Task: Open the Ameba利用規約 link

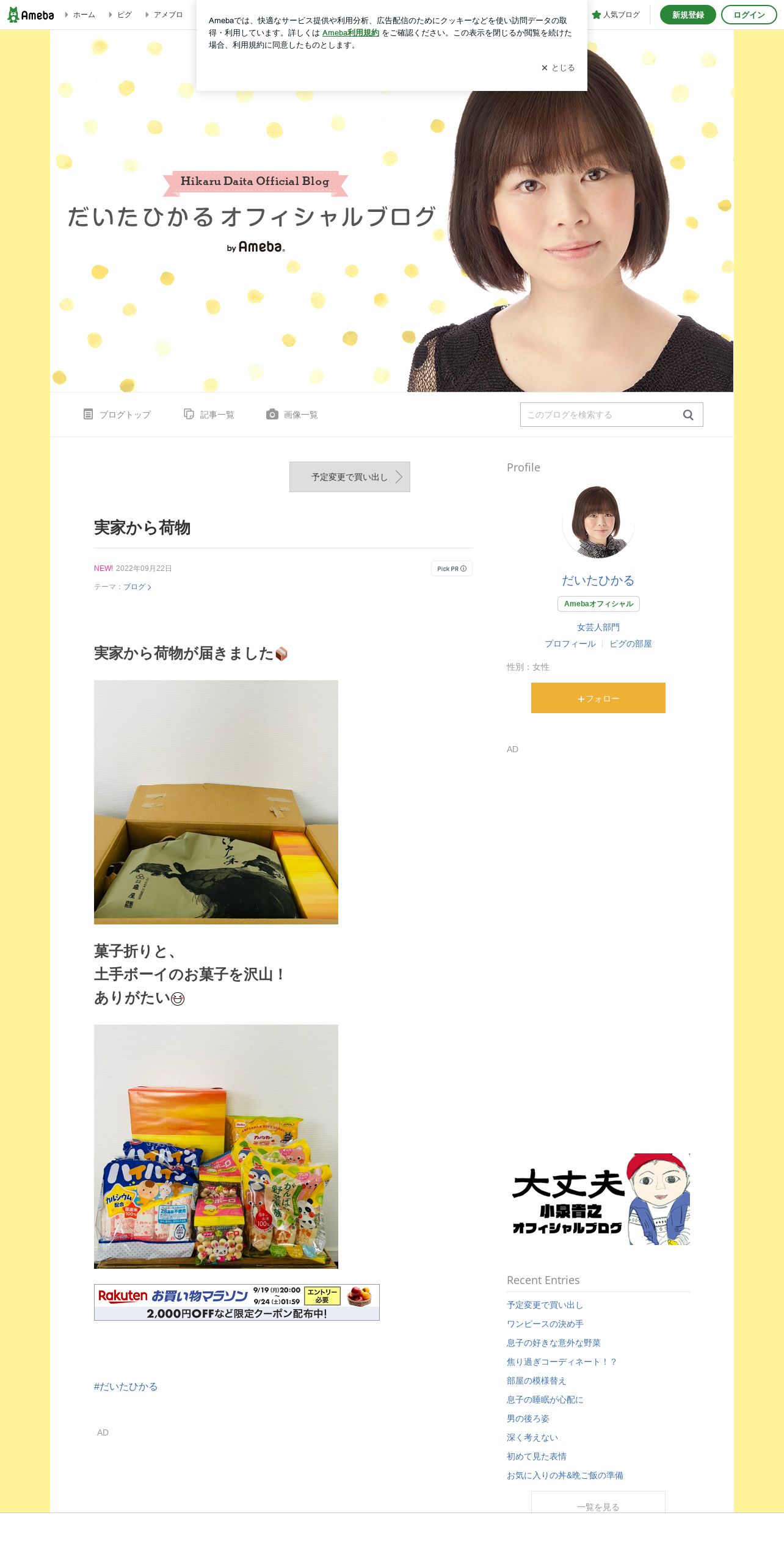Action: [350, 33]
